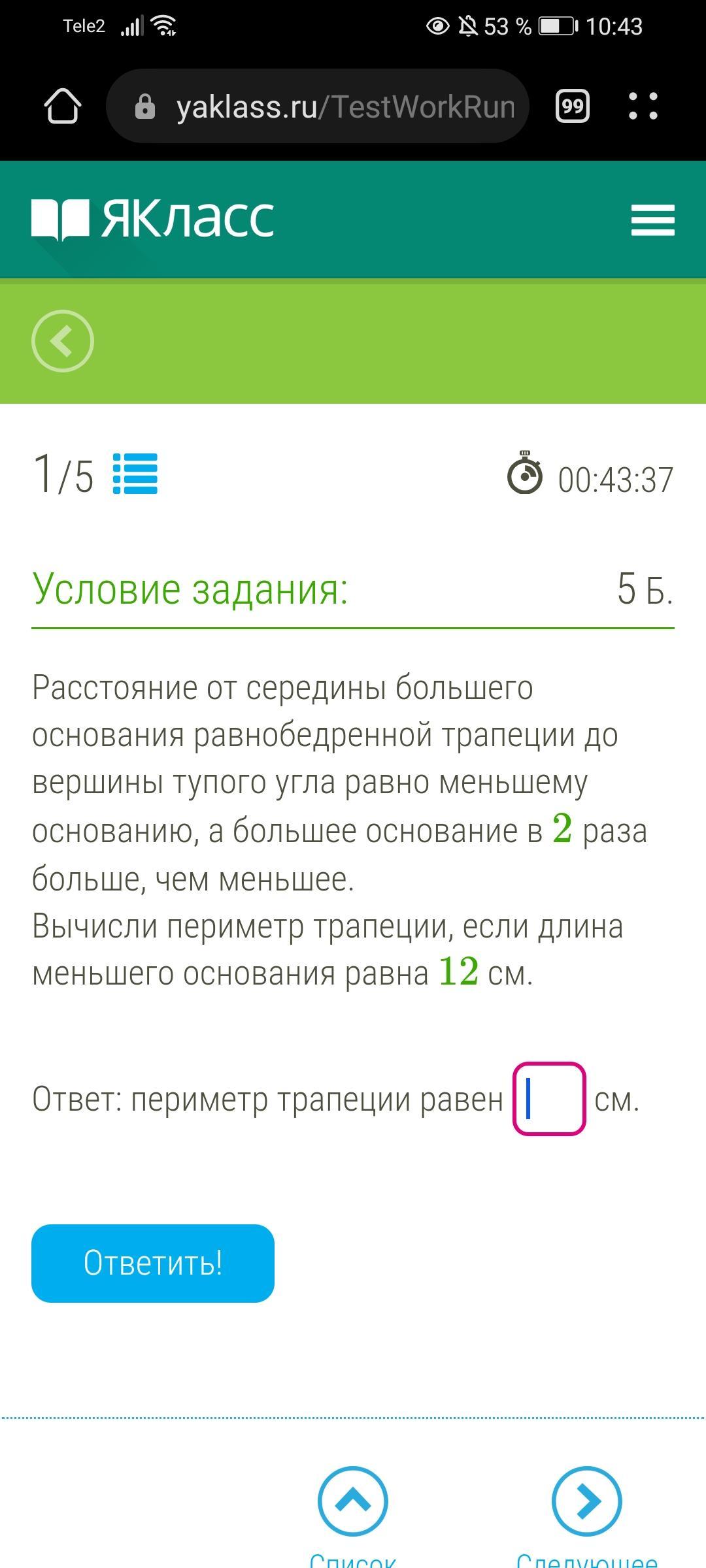Focus the perimeter answer field
This screenshot has width=706, height=1568.
point(549,1099)
